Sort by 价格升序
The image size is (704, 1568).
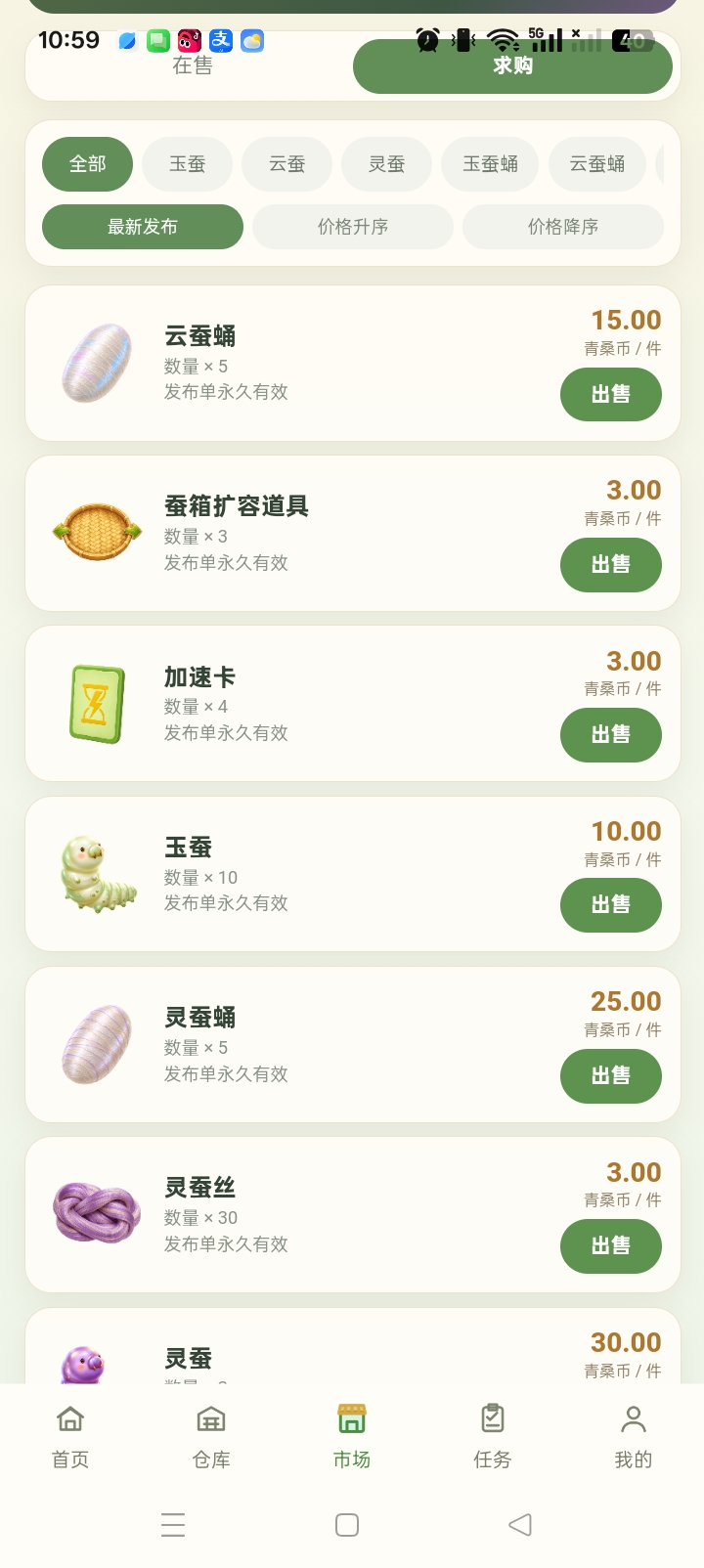click(x=353, y=227)
